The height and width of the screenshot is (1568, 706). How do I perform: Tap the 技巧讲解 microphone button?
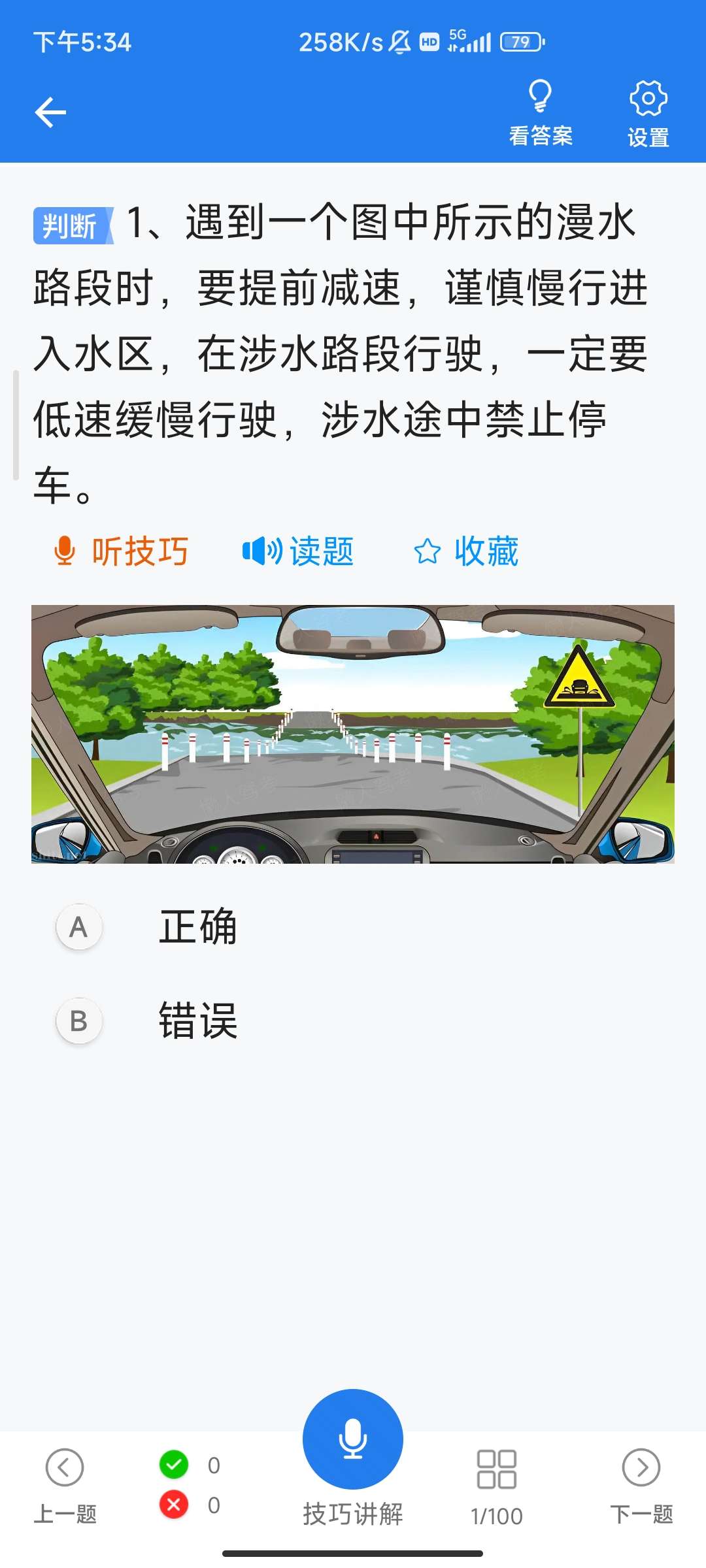[353, 1439]
